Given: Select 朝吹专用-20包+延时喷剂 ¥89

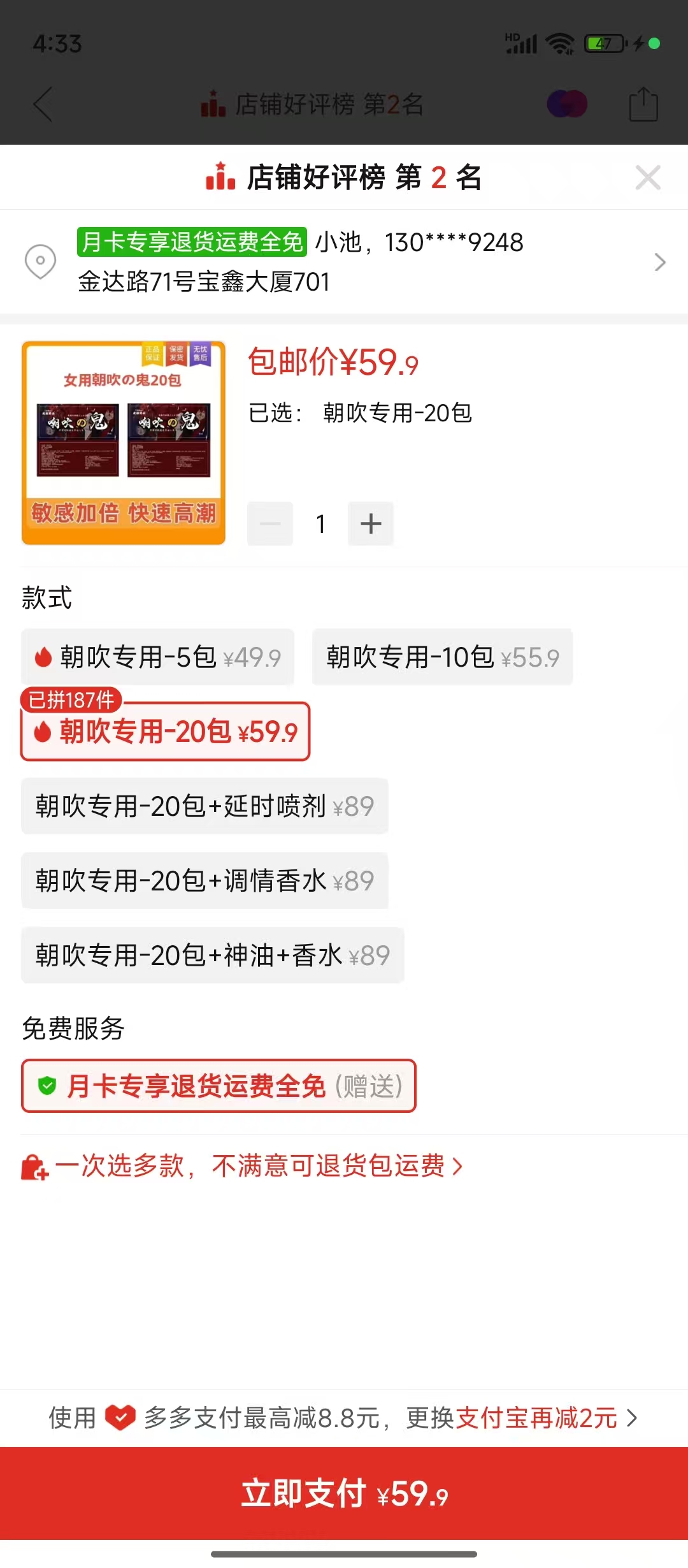Looking at the screenshot, I should coord(204,806).
